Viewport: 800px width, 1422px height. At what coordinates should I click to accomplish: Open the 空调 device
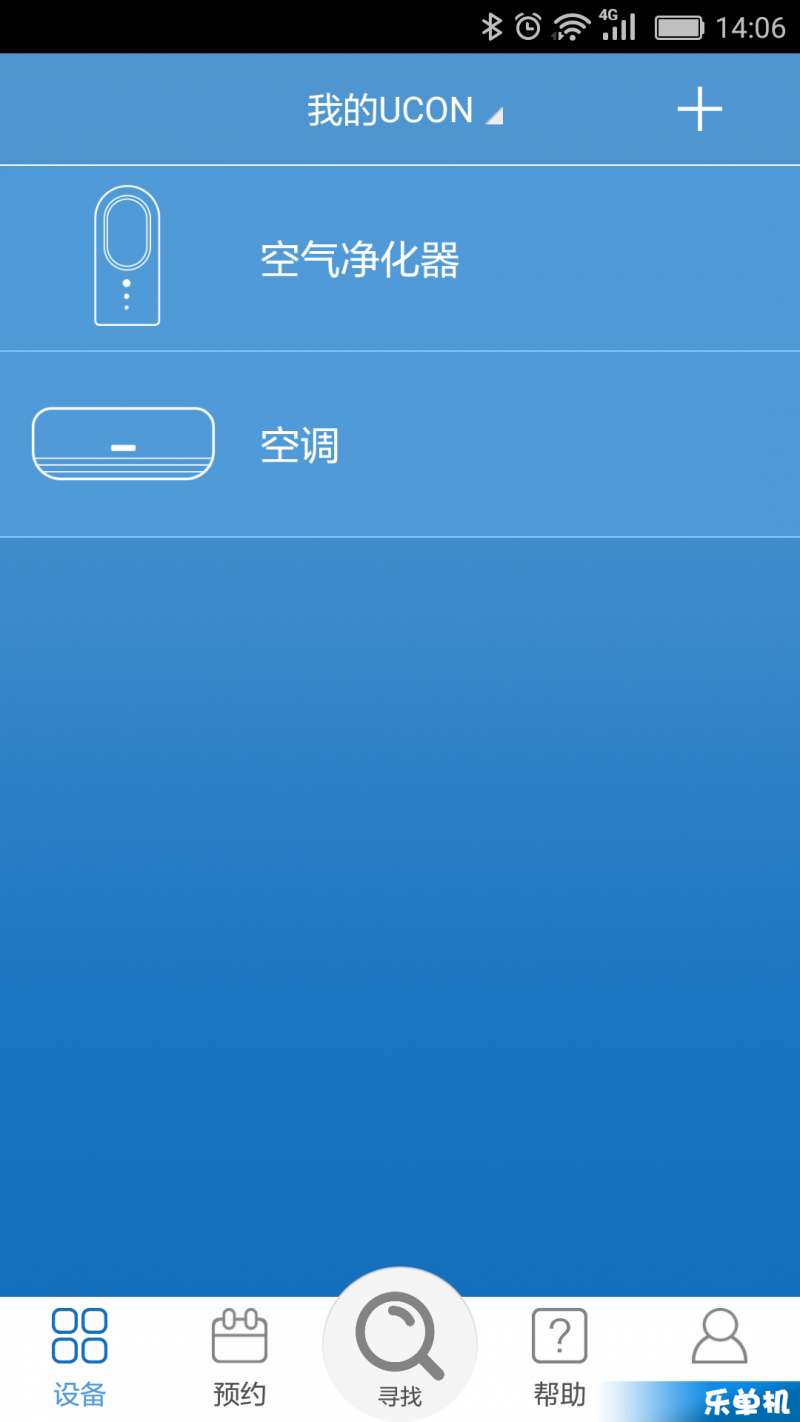[x=300, y=445]
